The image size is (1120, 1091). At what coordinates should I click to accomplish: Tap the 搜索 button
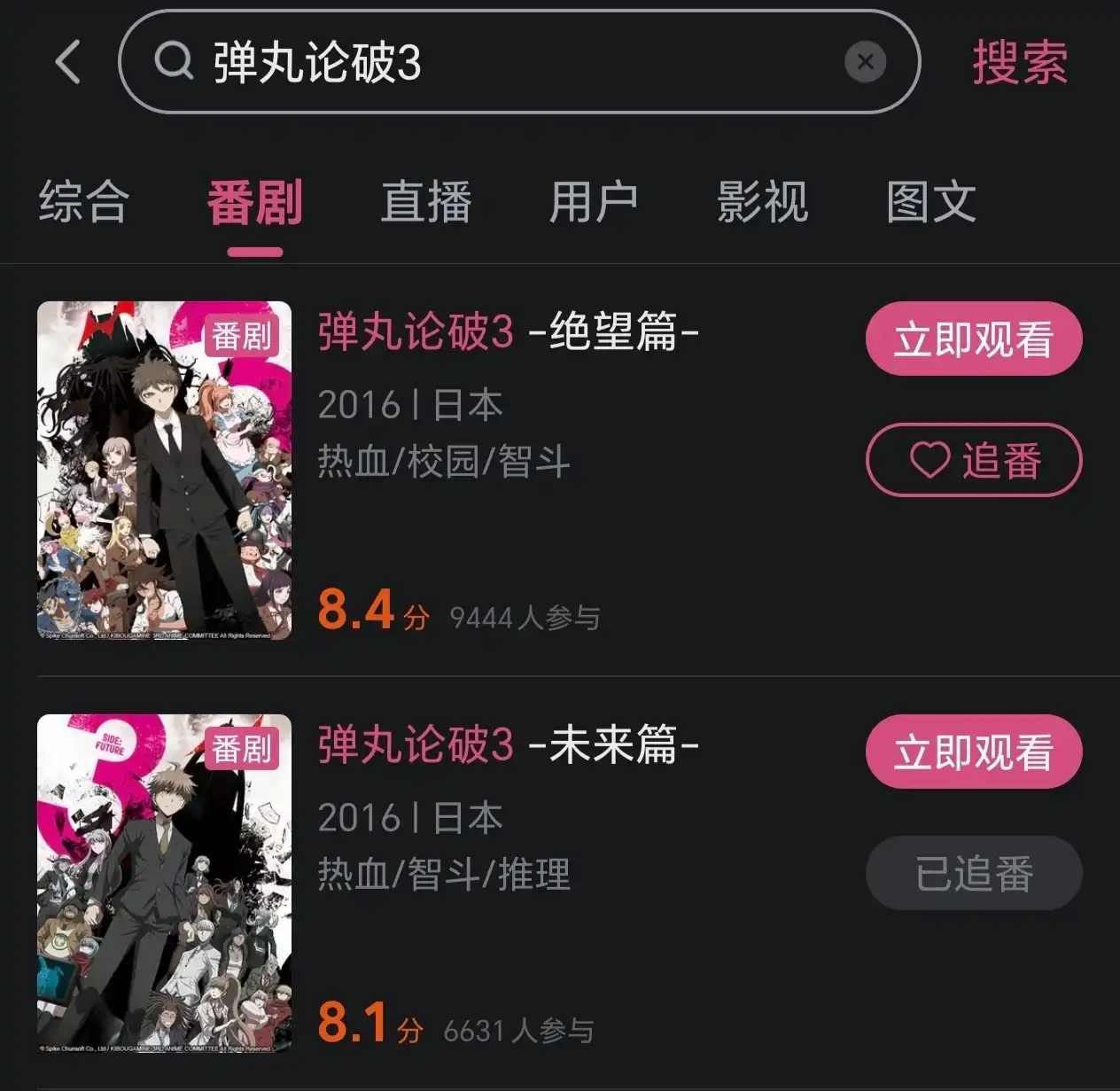pyautogui.click(x=1020, y=62)
